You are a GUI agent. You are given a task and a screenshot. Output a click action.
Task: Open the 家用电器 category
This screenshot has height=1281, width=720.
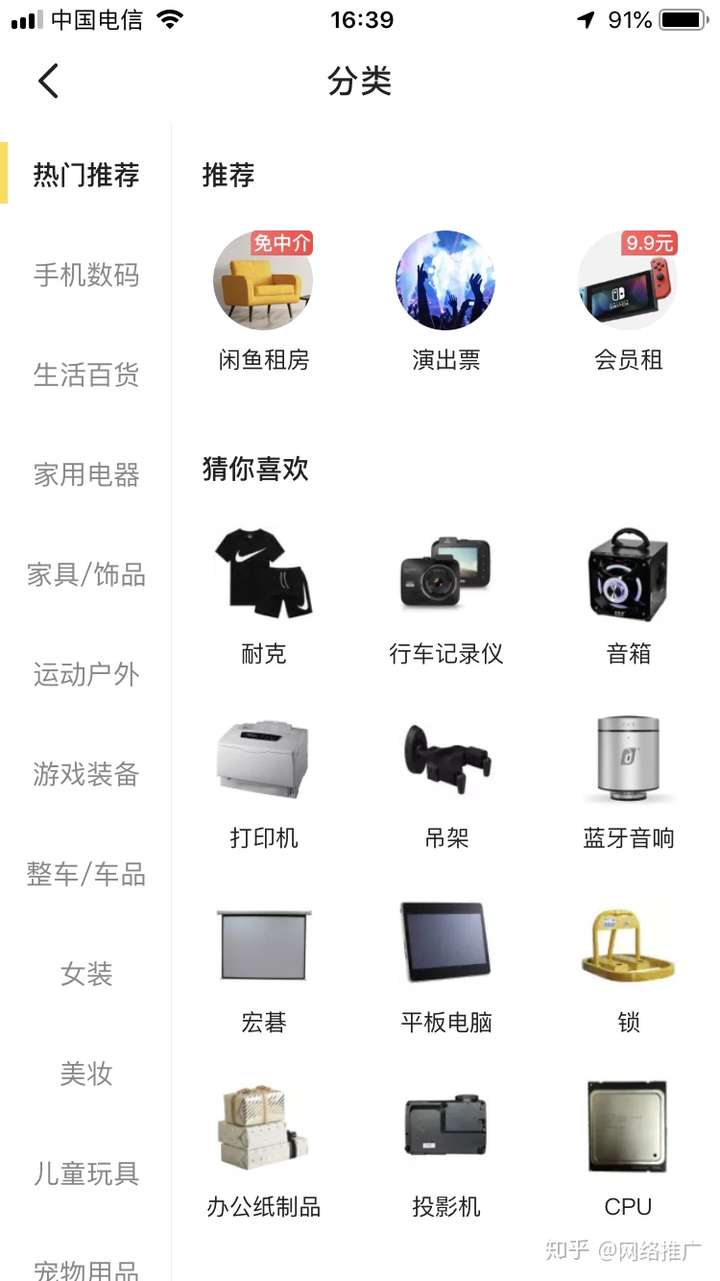coord(86,475)
